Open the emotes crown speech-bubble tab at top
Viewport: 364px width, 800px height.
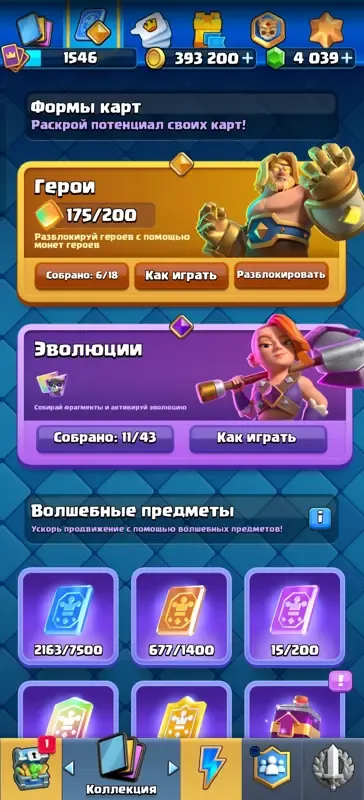(151, 30)
